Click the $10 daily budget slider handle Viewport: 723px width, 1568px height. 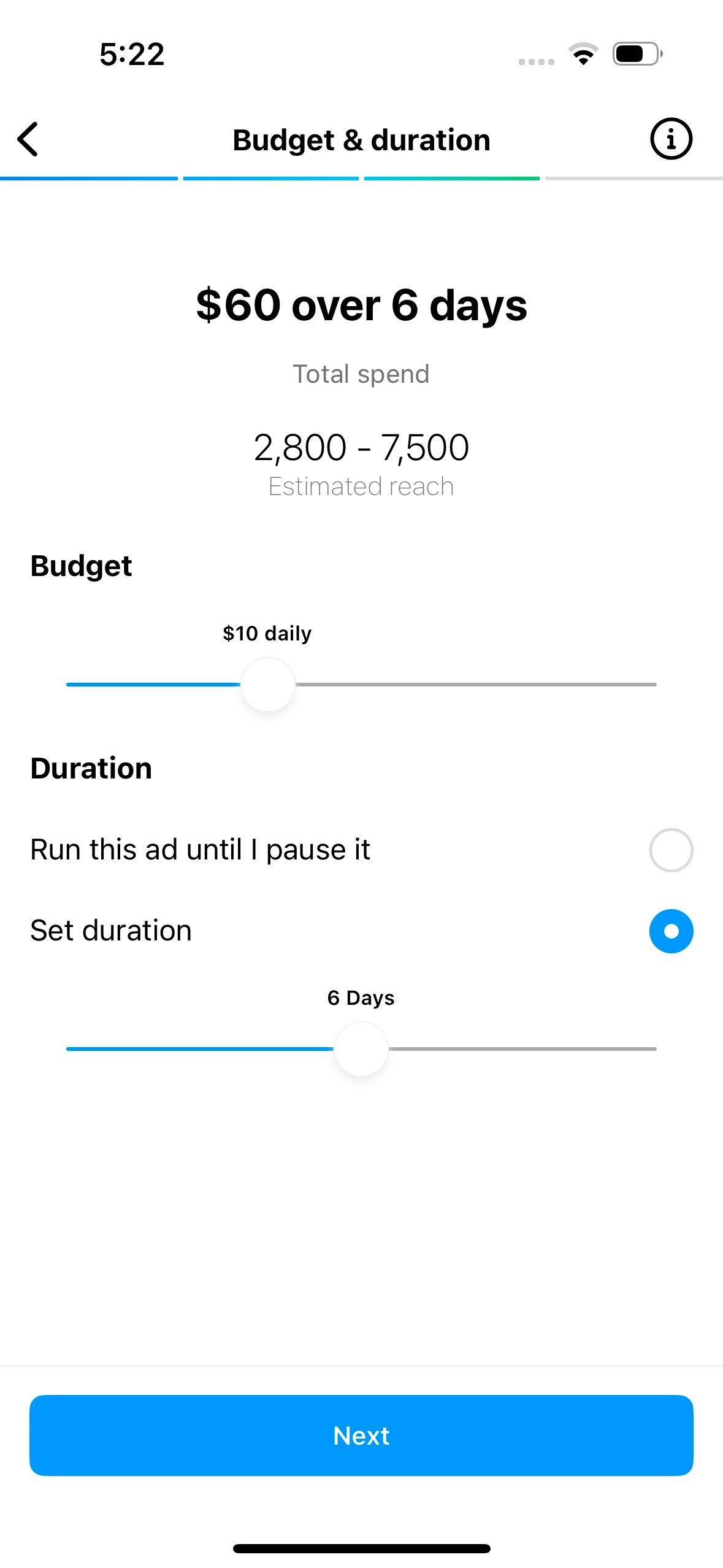(x=267, y=683)
